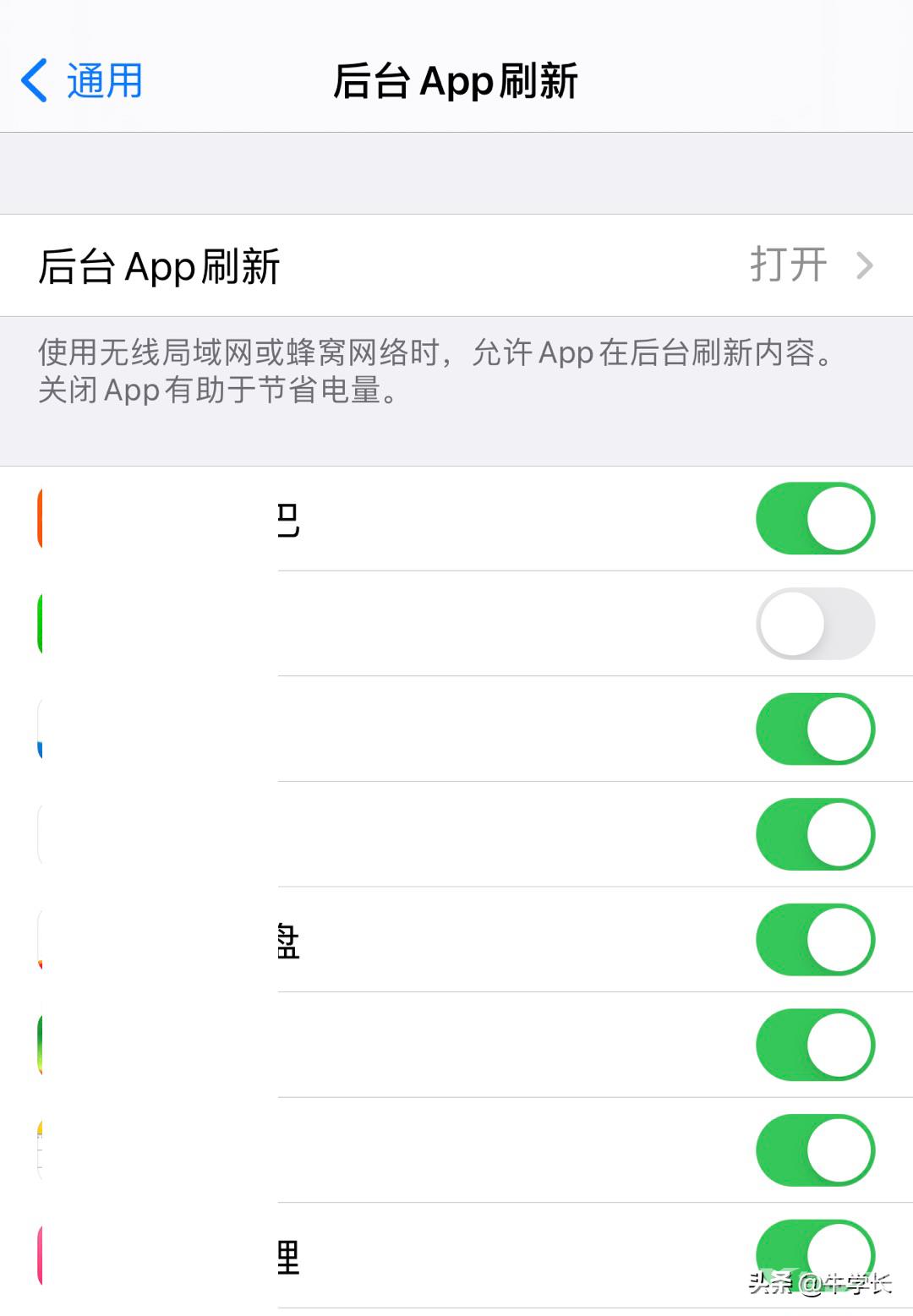Go back to 通用 settings
Image resolution: width=913 pixels, height=1316 pixels.
pos(82,81)
